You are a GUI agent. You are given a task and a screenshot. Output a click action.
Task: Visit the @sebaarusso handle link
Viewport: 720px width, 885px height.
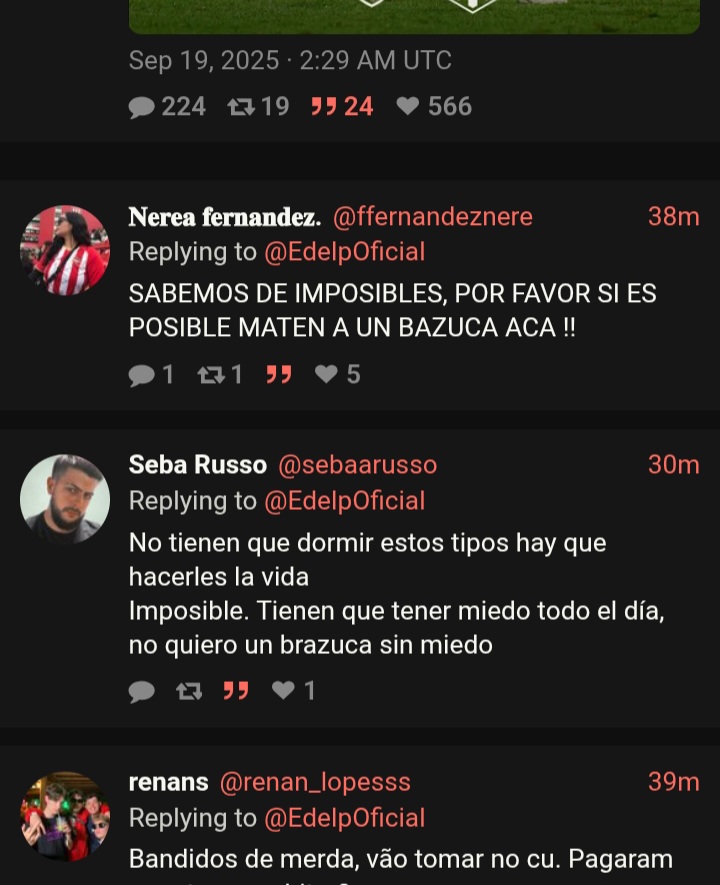tap(357, 465)
